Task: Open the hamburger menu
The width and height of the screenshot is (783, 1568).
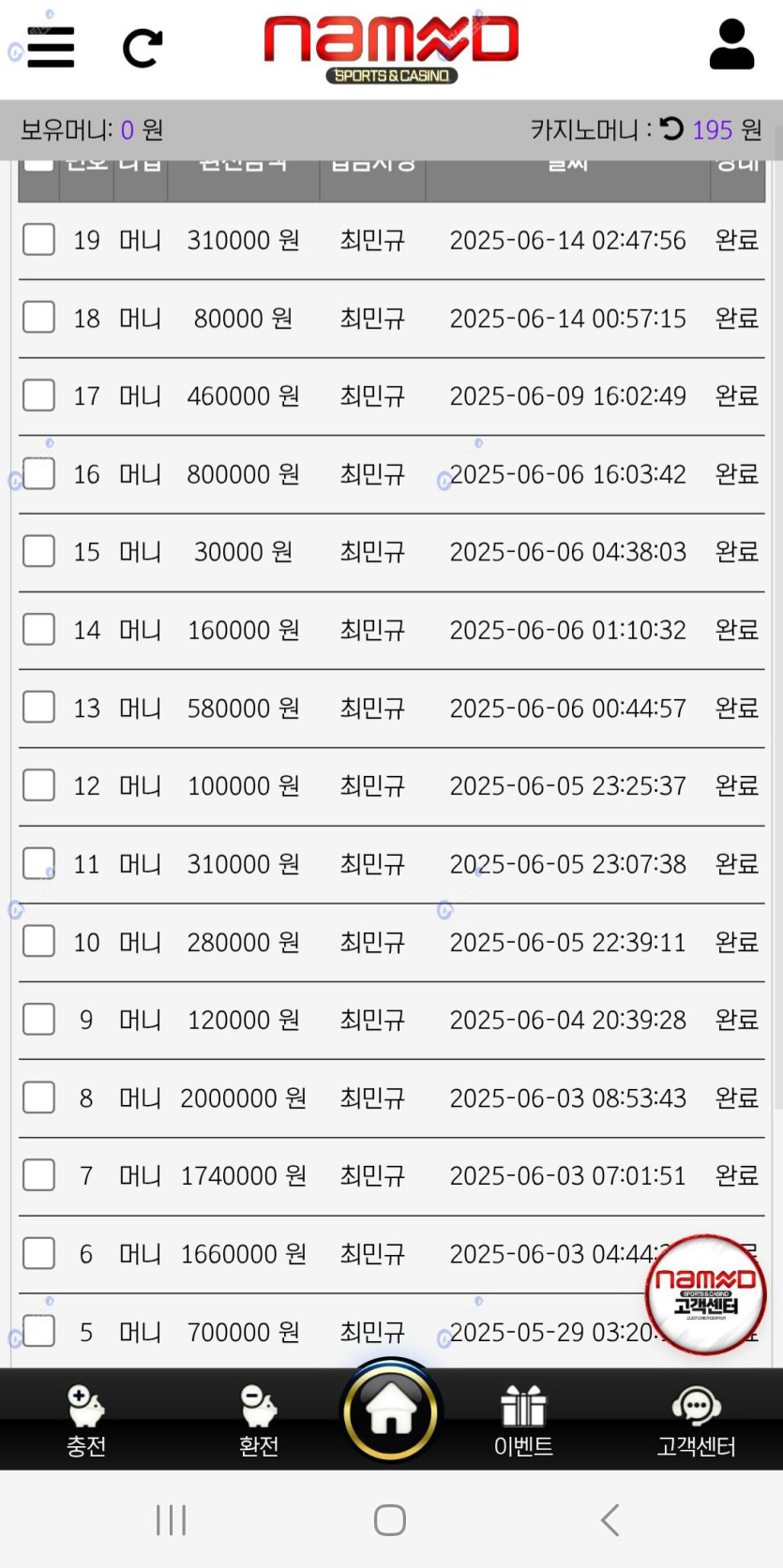Action: tap(51, 47)
